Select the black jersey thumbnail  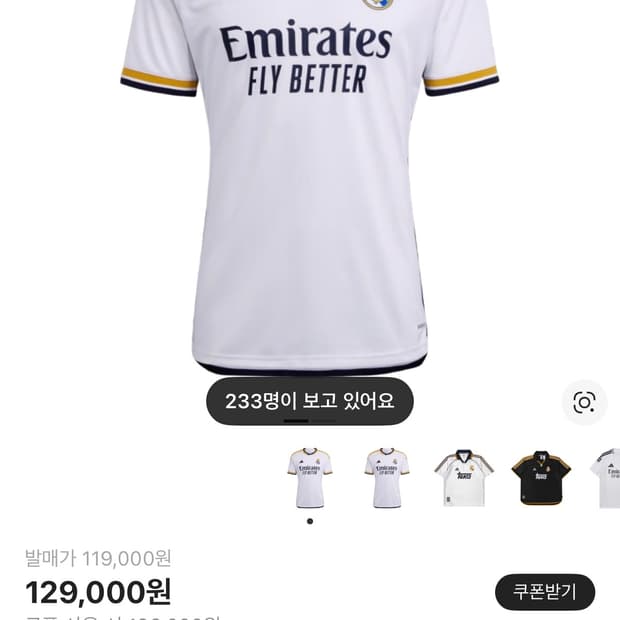coord(541,478)
